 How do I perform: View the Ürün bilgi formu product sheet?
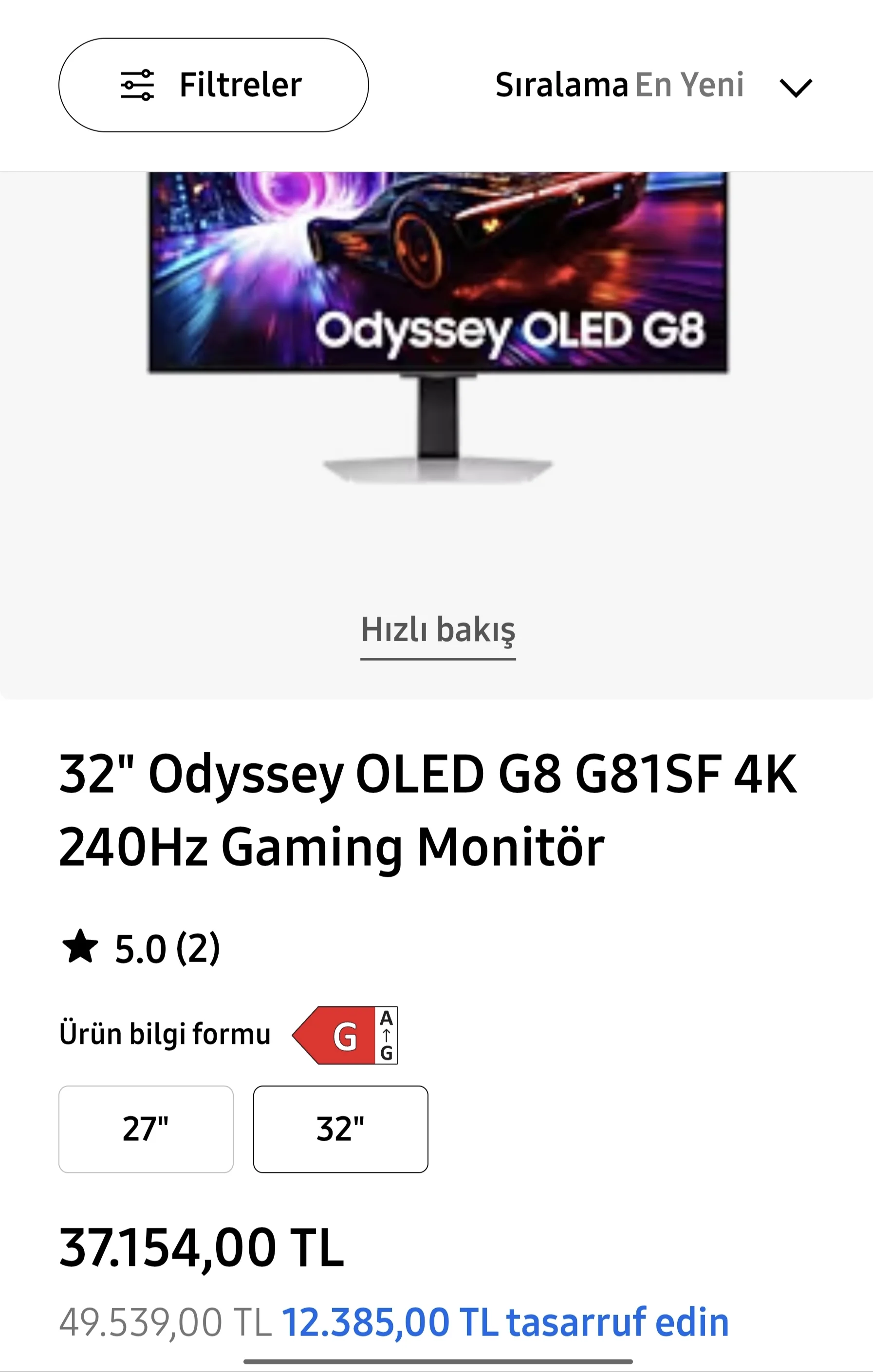click(165, 1034)
